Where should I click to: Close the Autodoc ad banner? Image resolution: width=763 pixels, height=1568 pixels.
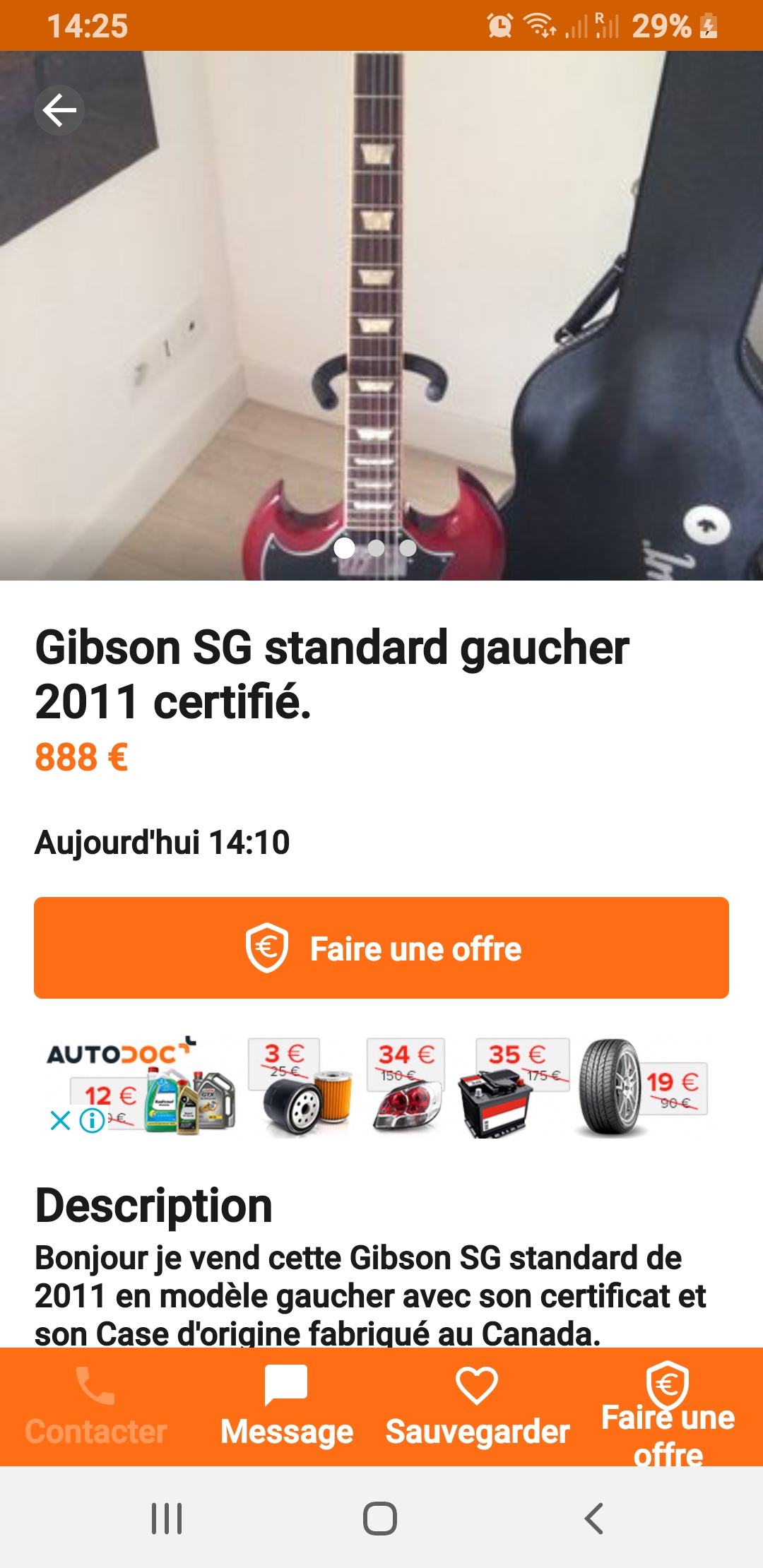pyautogui.click(x=61, y=1120)
